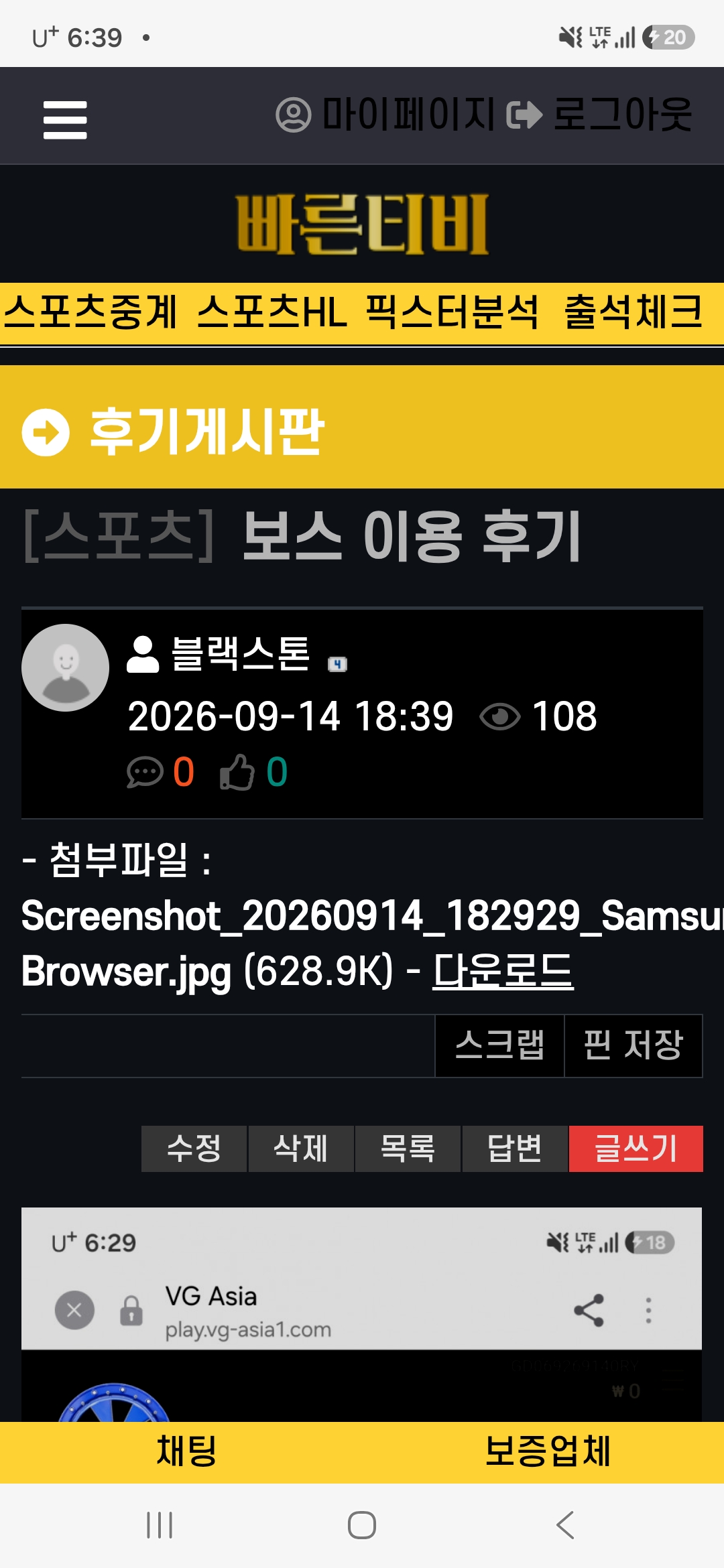
Task: Open 보증업체 at the bottom
Action: click(x=547, y=1452)
